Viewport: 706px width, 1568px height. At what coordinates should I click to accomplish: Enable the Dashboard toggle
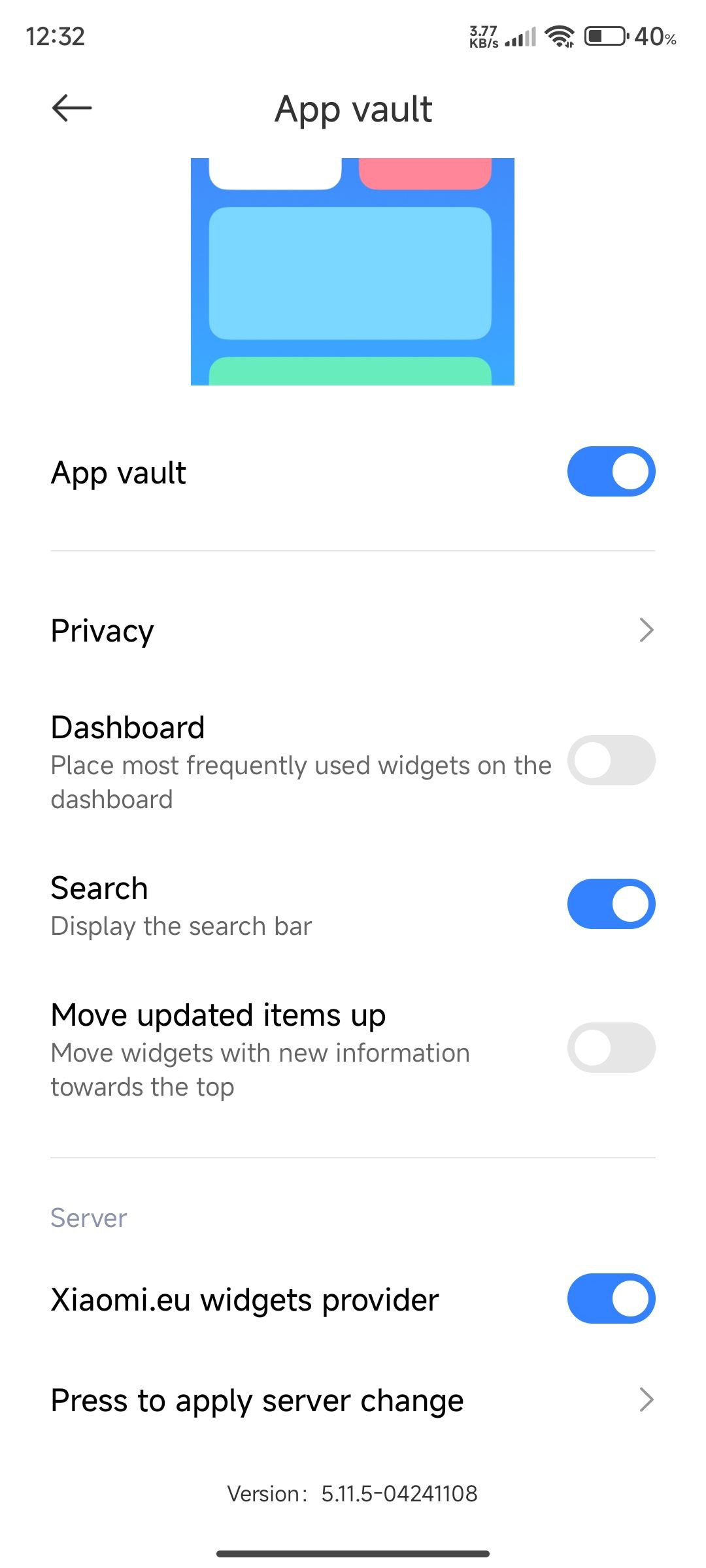(x=611, y=760)
